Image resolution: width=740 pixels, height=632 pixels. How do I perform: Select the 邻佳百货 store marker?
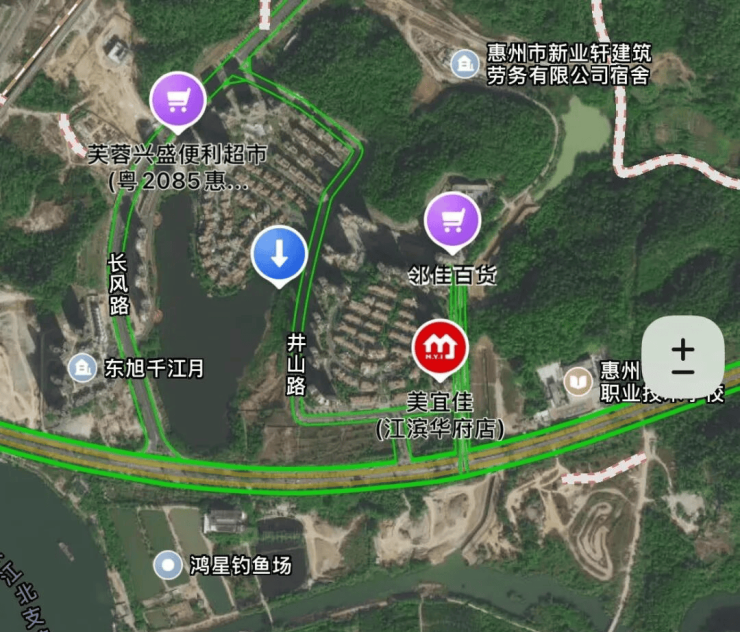point(453,220)
